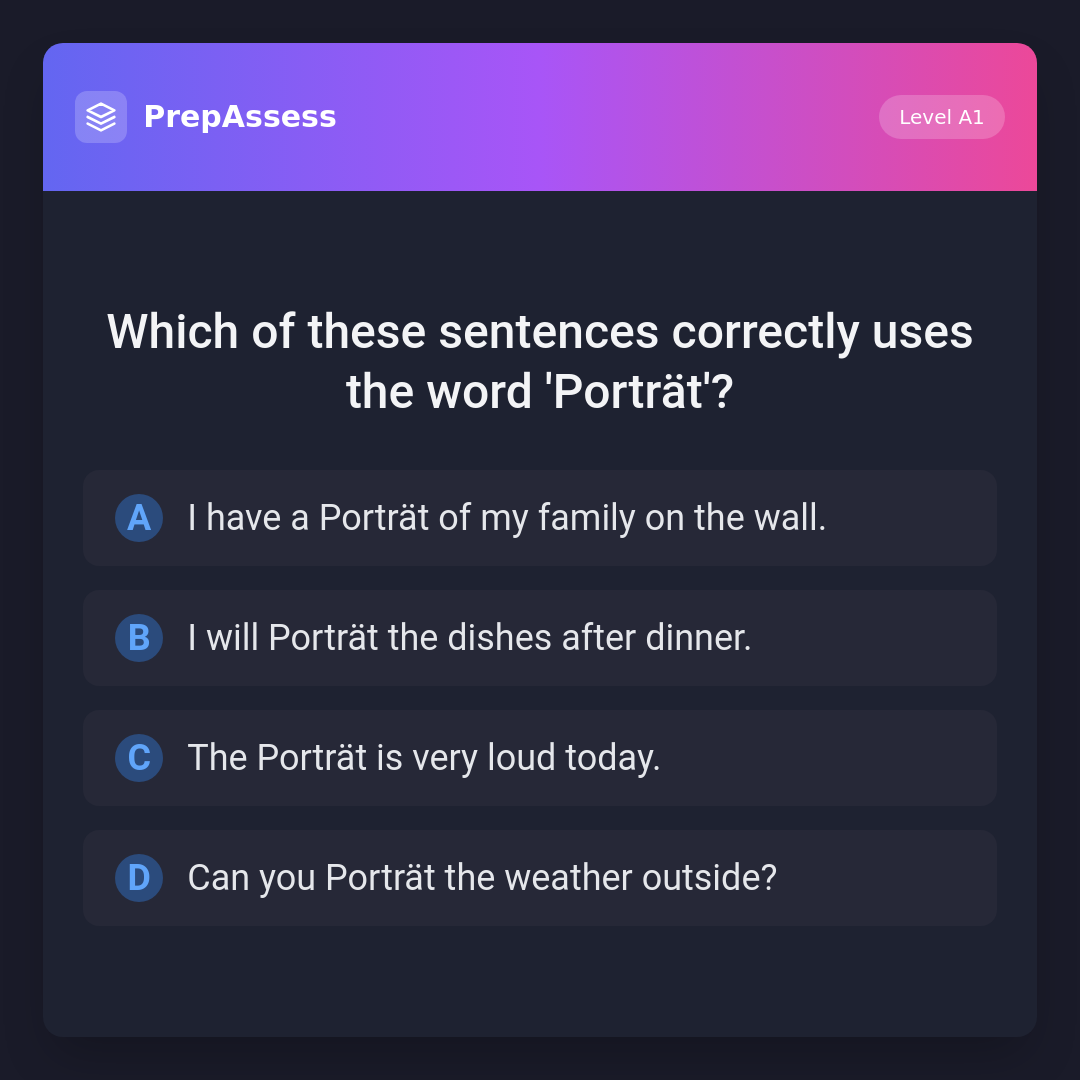1080x1080 pixels.
Task: Choose option B about the dishes
Action: pos(540,638)
